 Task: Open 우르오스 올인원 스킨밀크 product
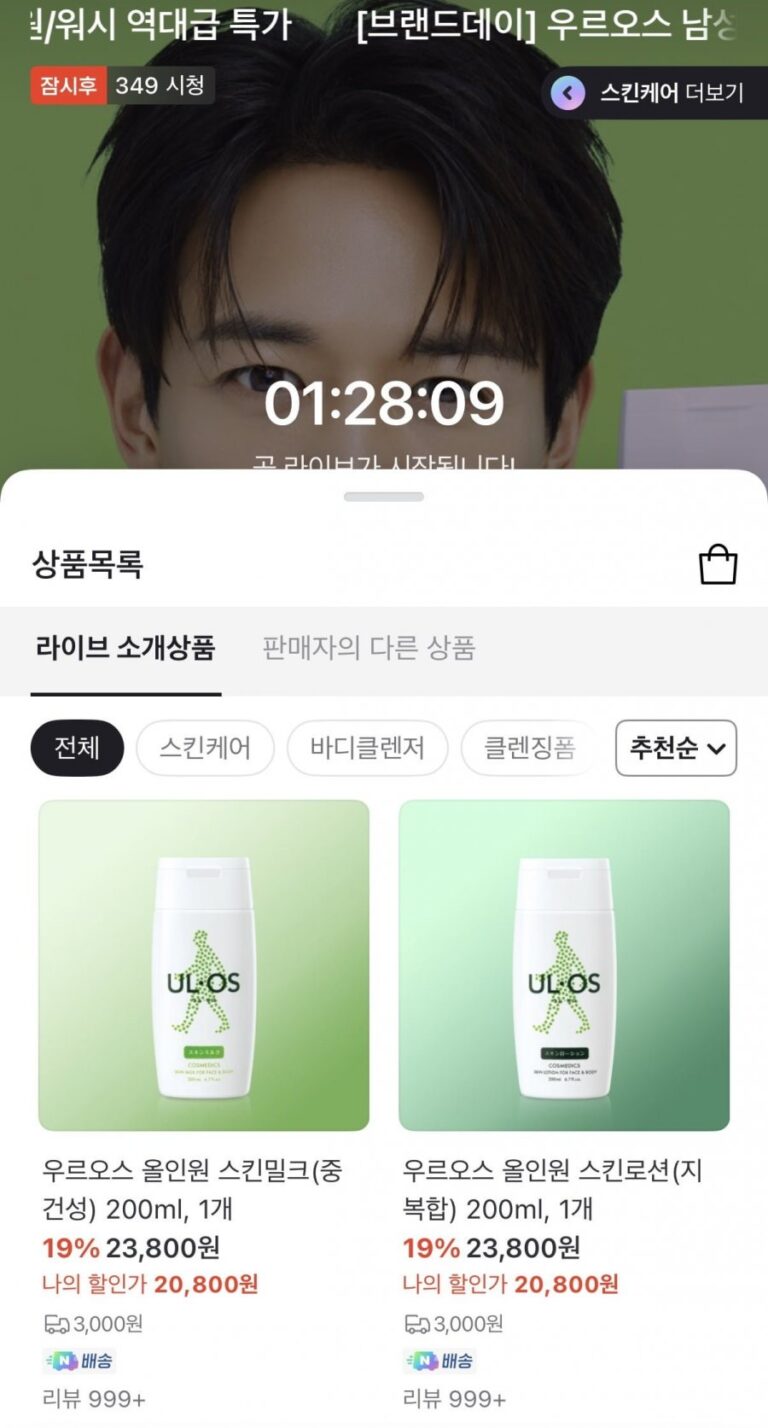point(204,965)
